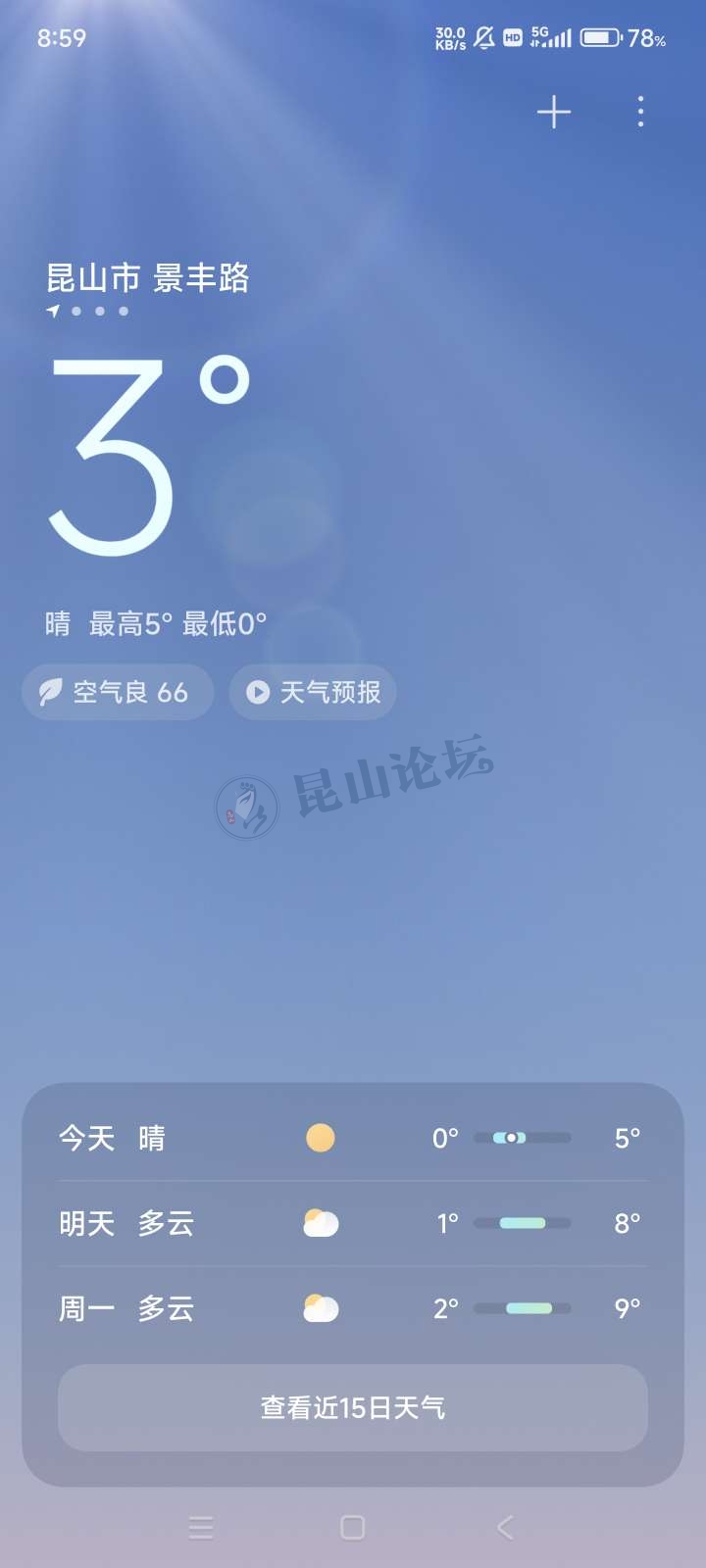706x1568 pixels.
Task: Open Monday's 周一 多云 forecast row
Action: point(353,1308)
